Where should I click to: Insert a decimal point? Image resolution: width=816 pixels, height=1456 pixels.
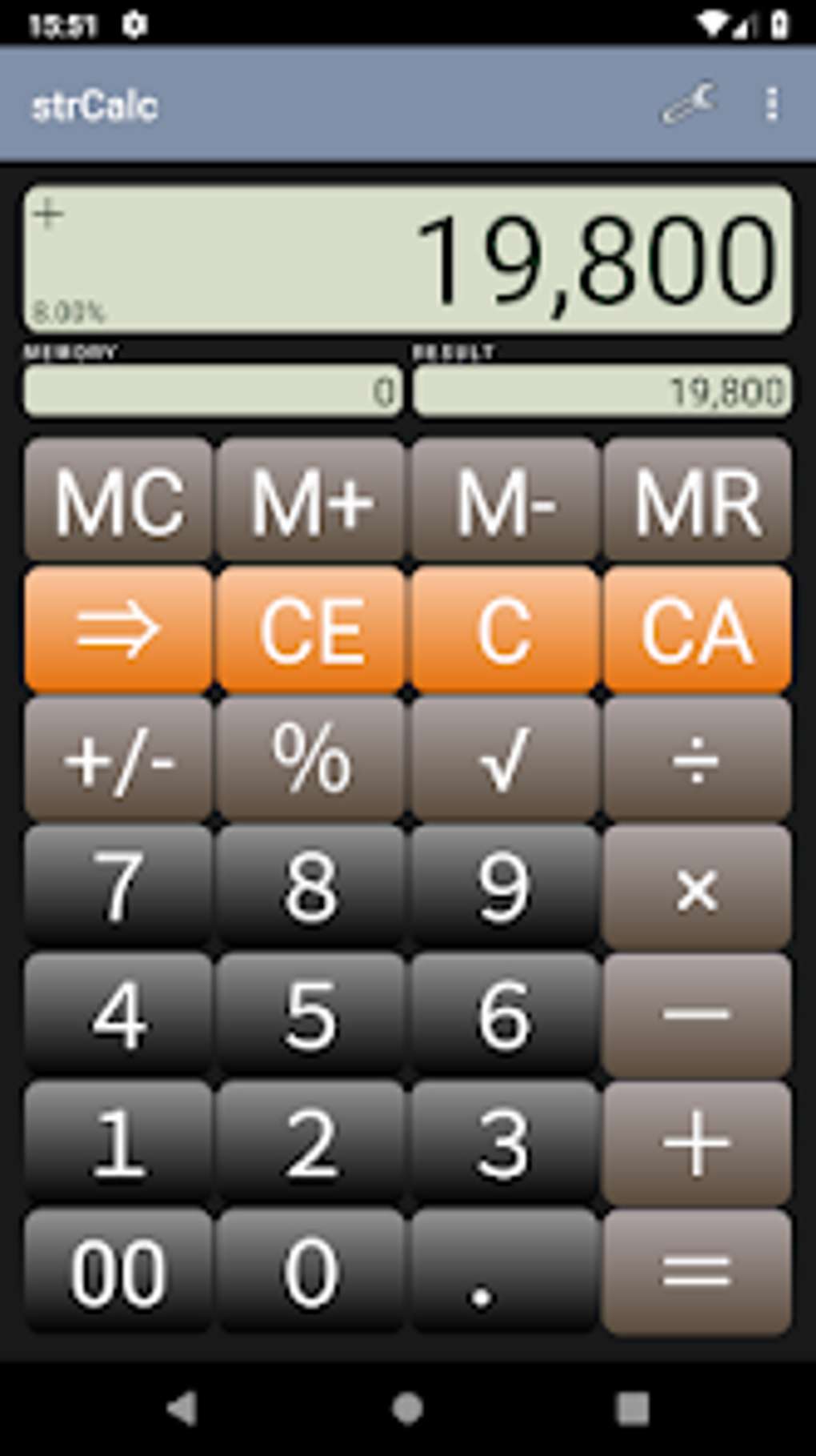tap(505, 1272)
